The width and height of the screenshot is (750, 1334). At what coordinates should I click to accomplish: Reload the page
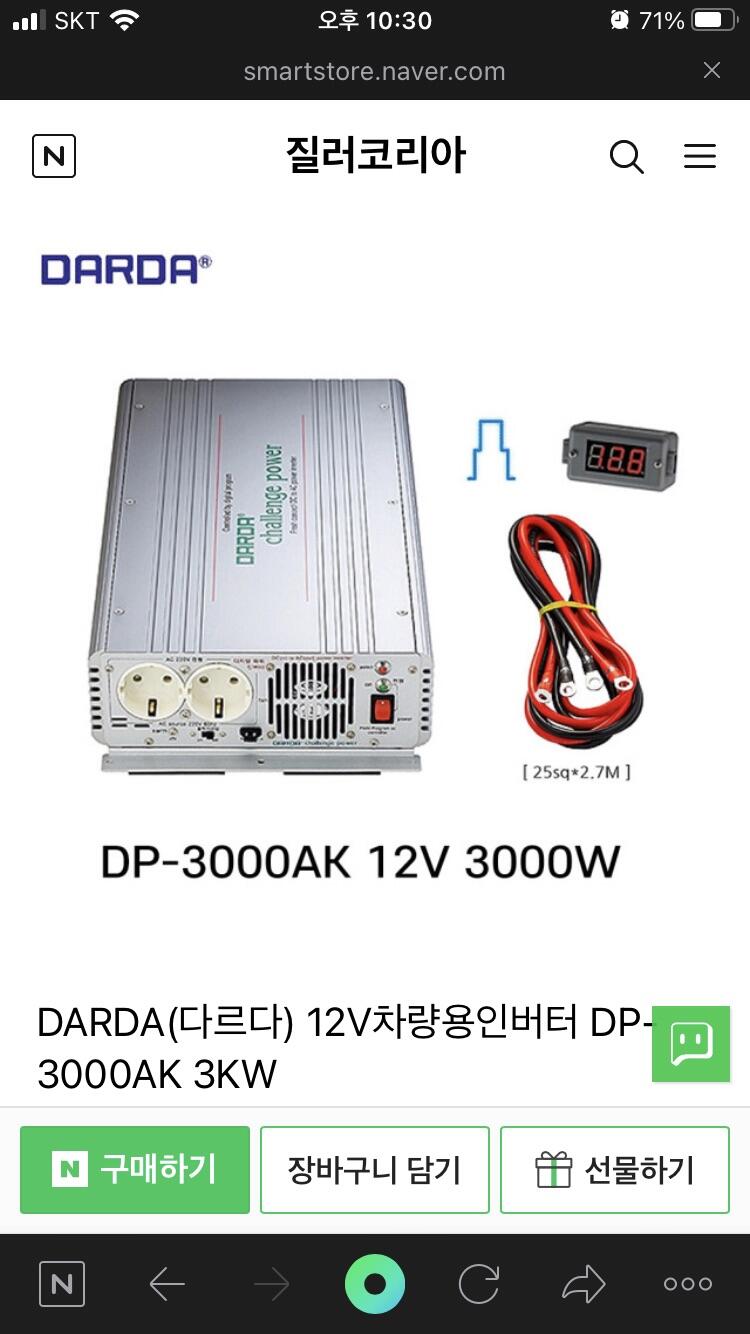(479, 1284)
